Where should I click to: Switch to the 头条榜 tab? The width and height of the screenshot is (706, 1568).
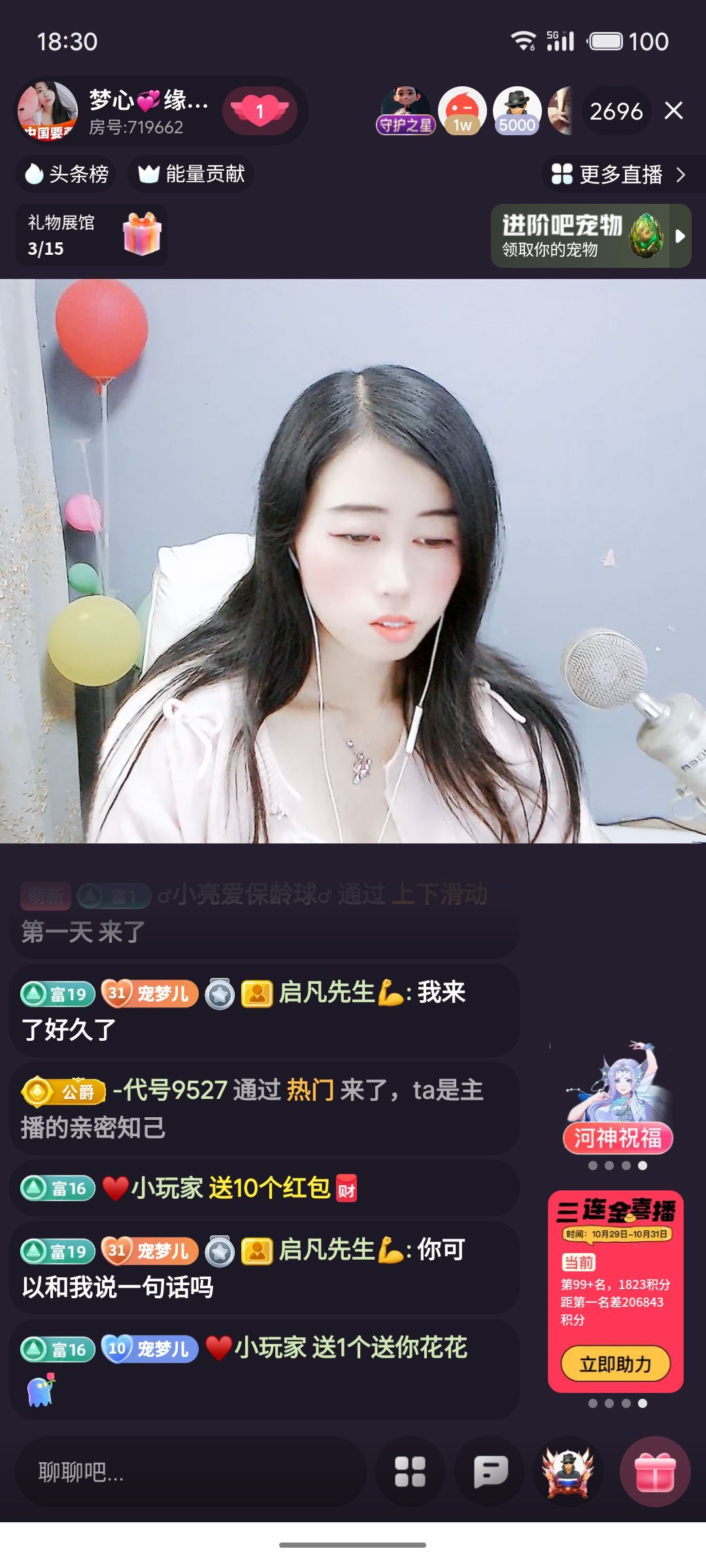[x=65, y=172]
